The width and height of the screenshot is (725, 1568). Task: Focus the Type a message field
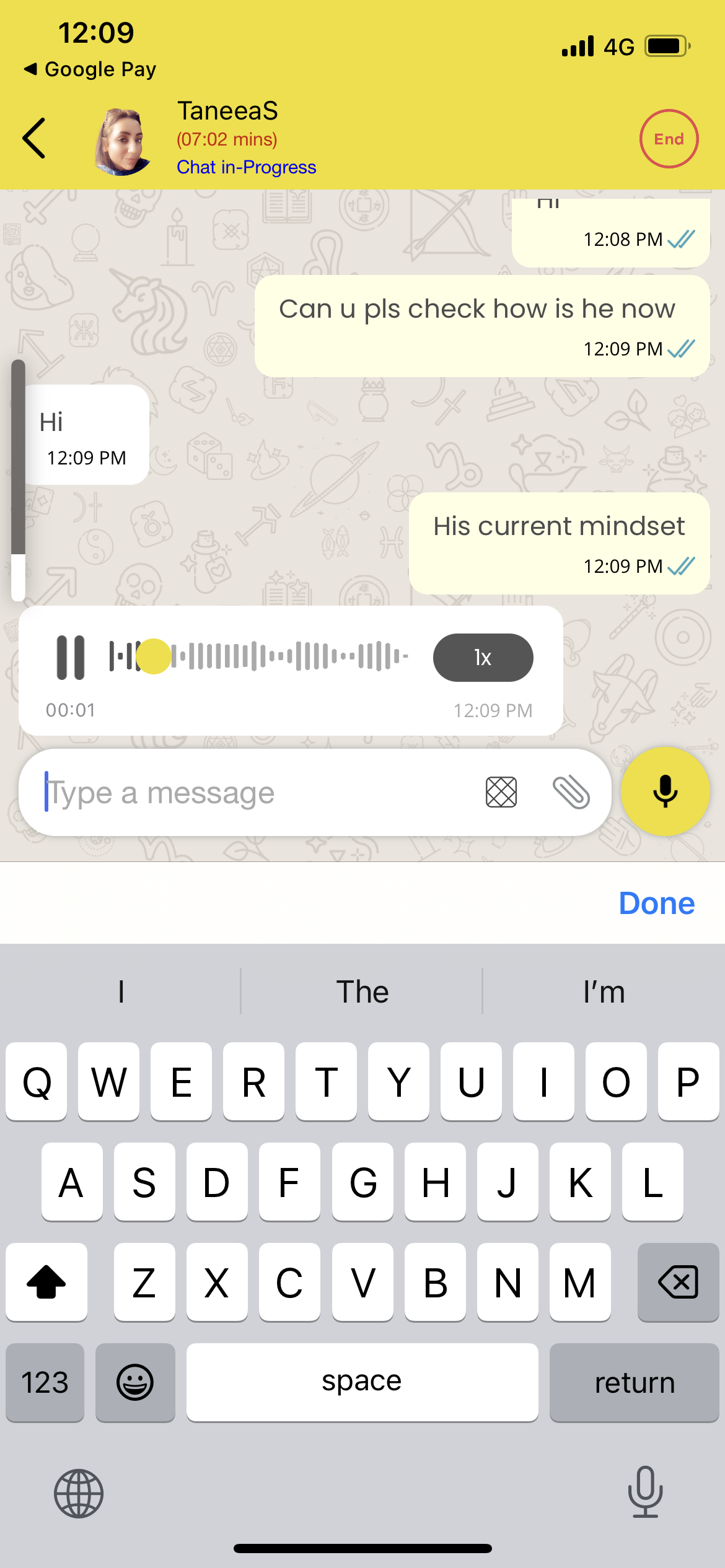click(254, 793)
